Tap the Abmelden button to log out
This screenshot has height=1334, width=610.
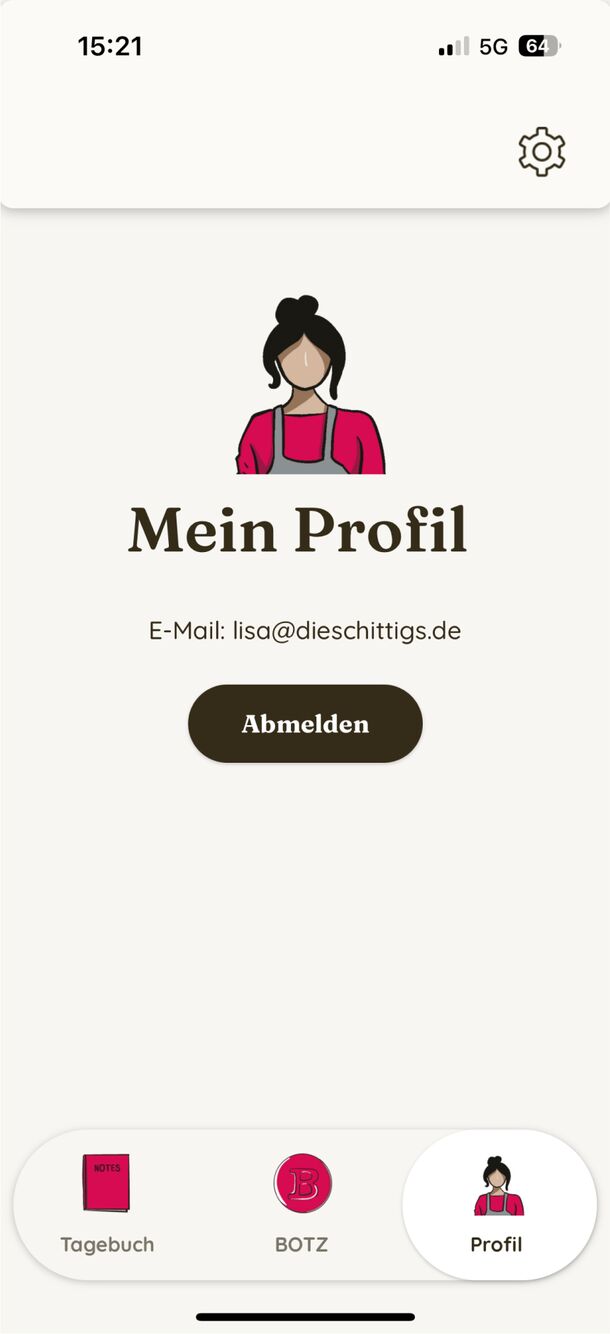point(305,723)
